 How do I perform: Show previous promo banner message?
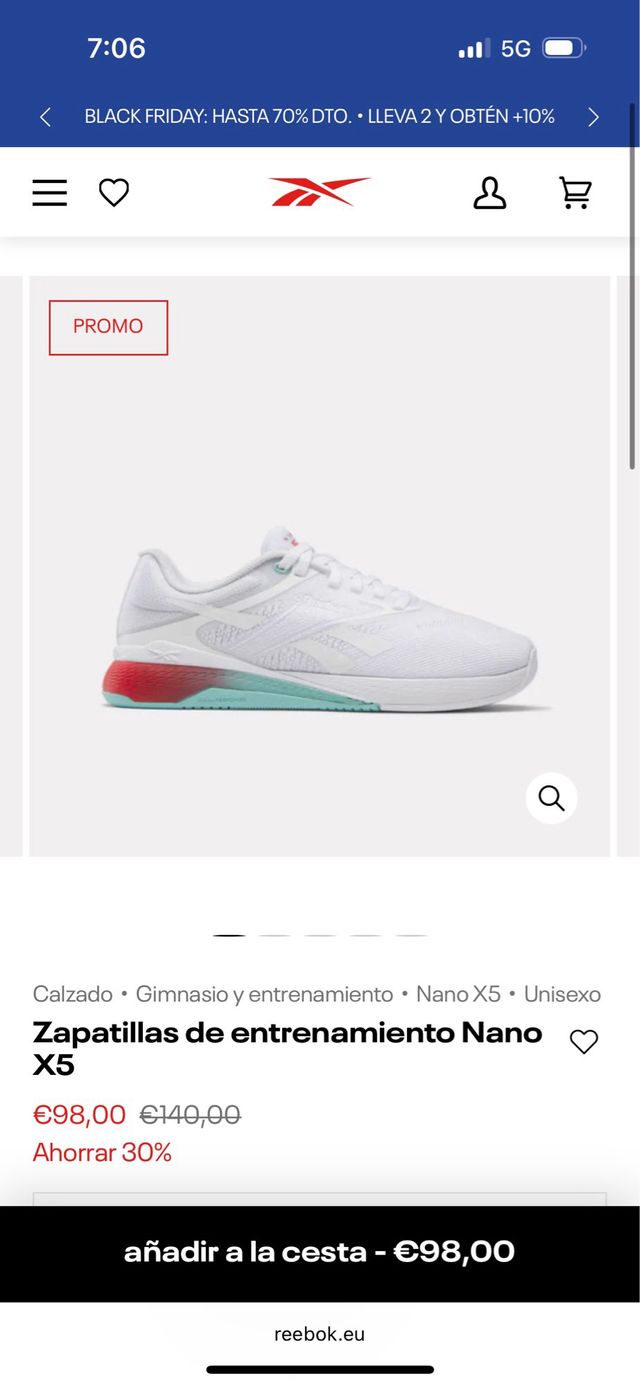45,117
